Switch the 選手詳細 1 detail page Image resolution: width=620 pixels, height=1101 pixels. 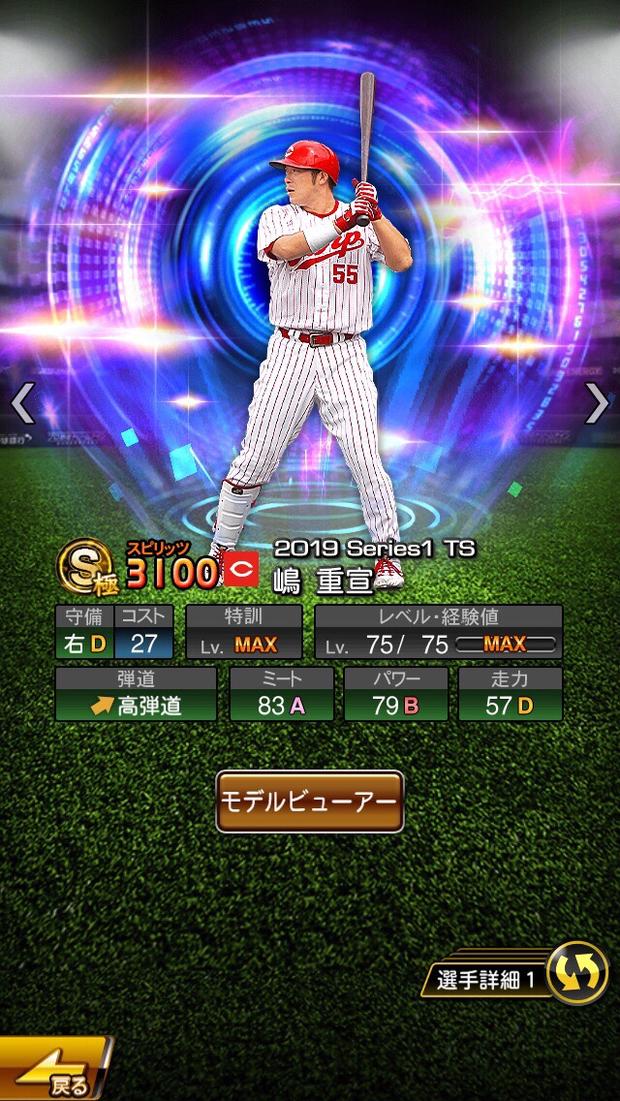[x=515, y=973]
